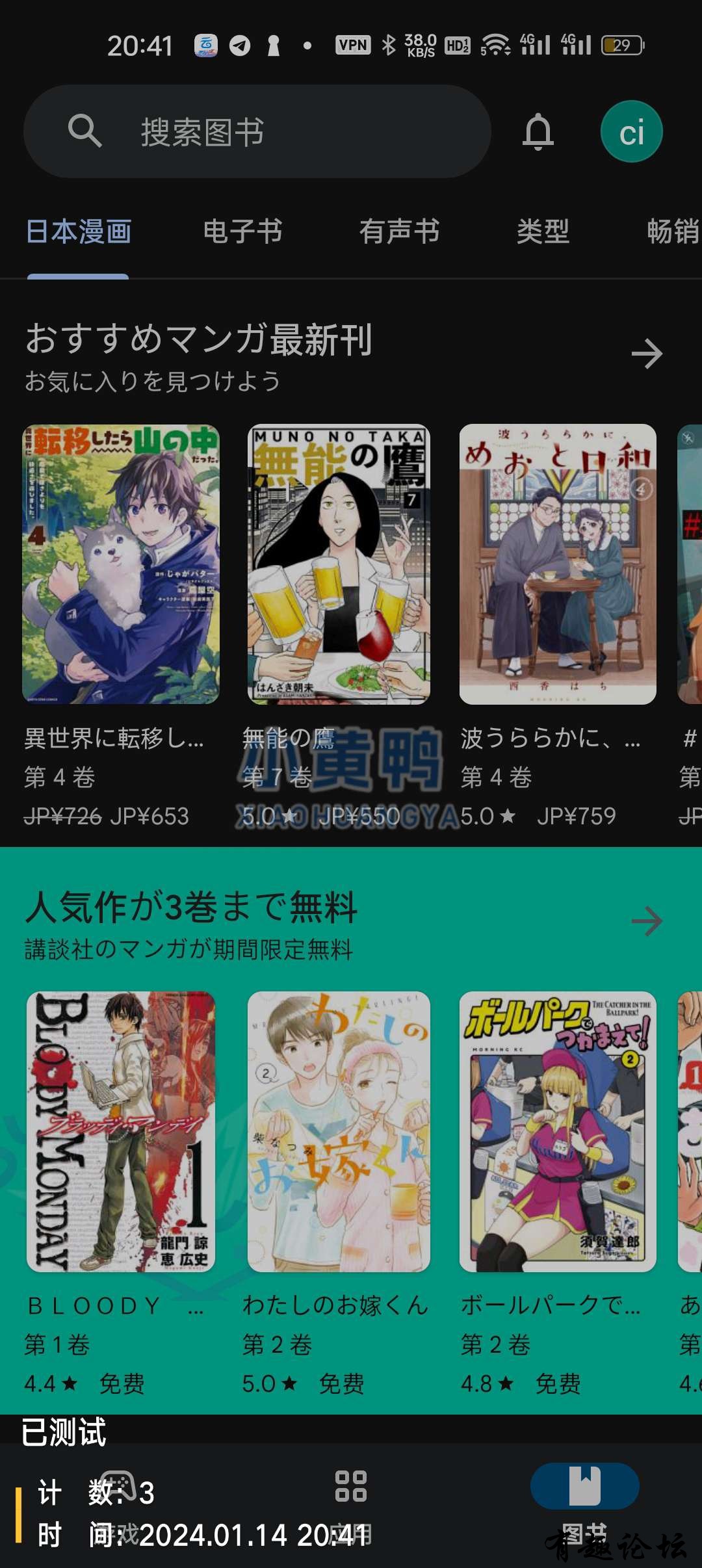Switch to the 畅销 tab

673,232
